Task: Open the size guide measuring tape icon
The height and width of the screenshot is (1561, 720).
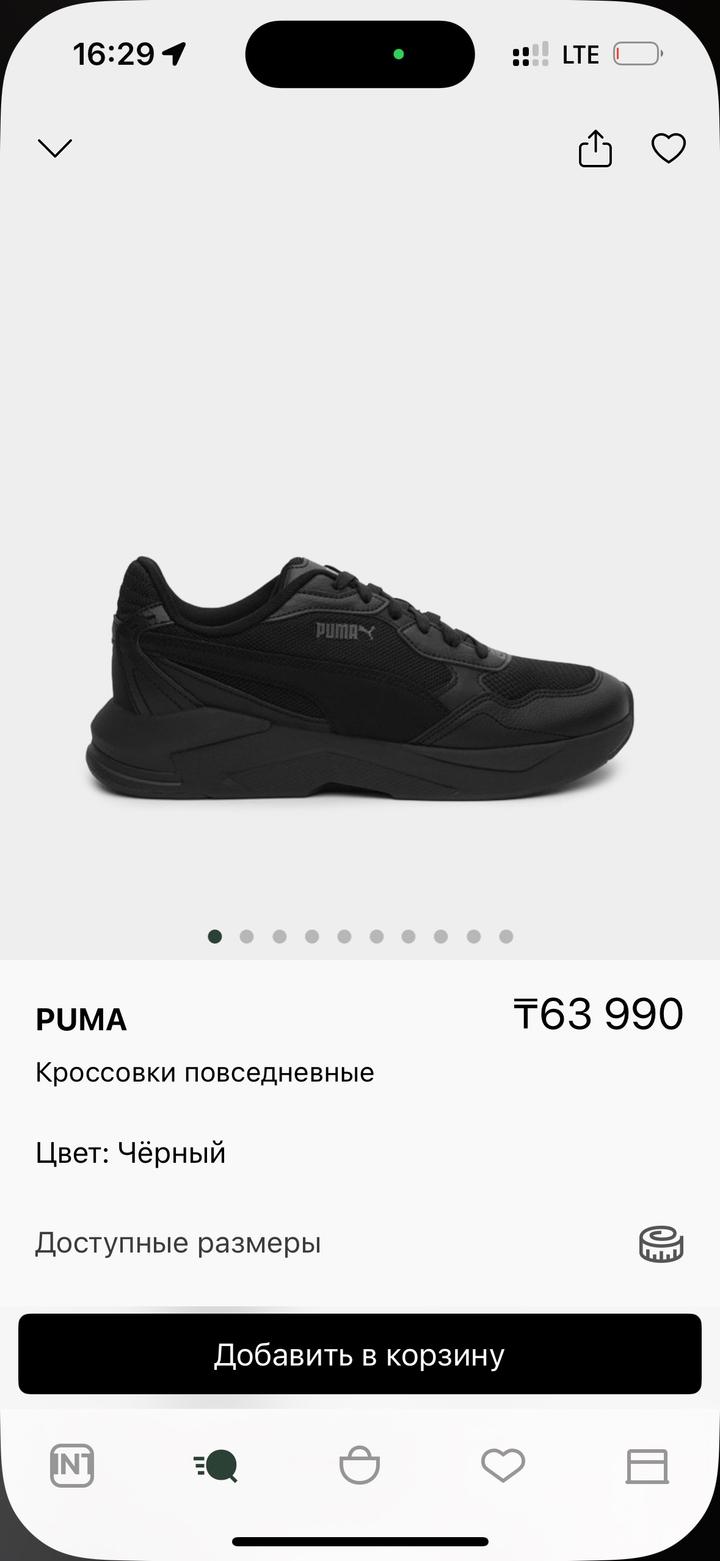Action: (x=661, y=1244)
